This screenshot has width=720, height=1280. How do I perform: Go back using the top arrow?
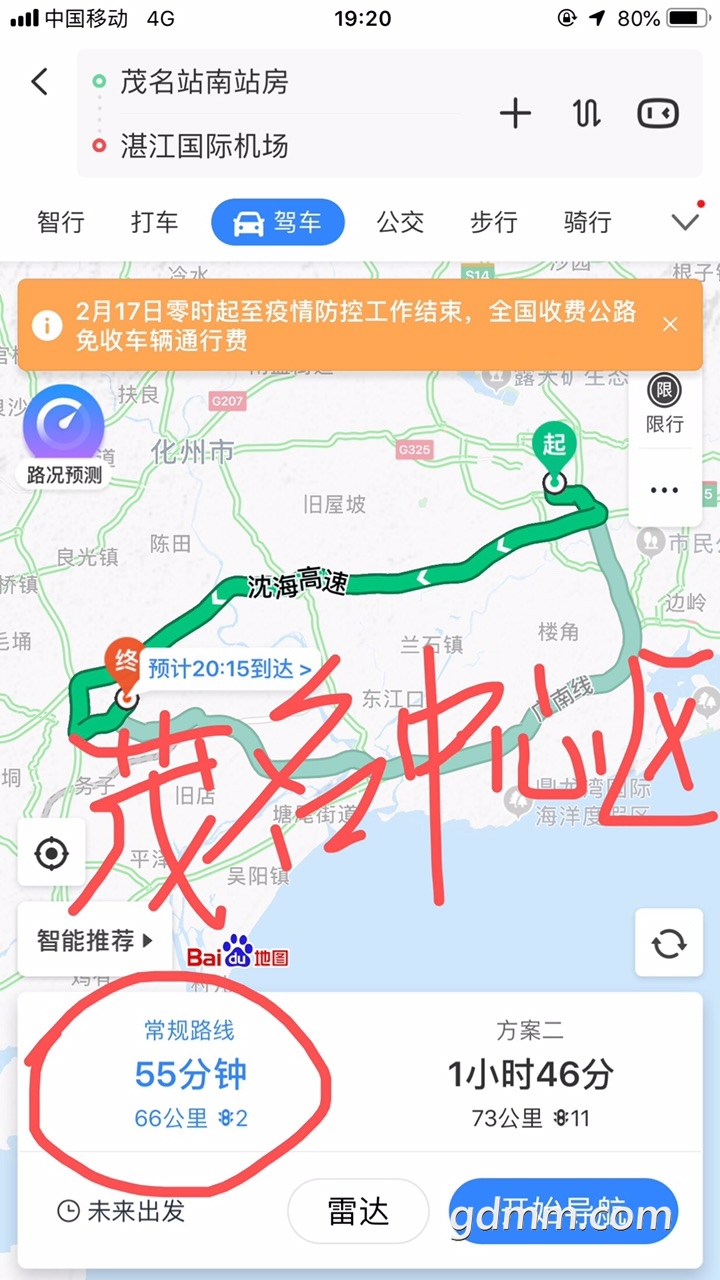tap(40, 82)
